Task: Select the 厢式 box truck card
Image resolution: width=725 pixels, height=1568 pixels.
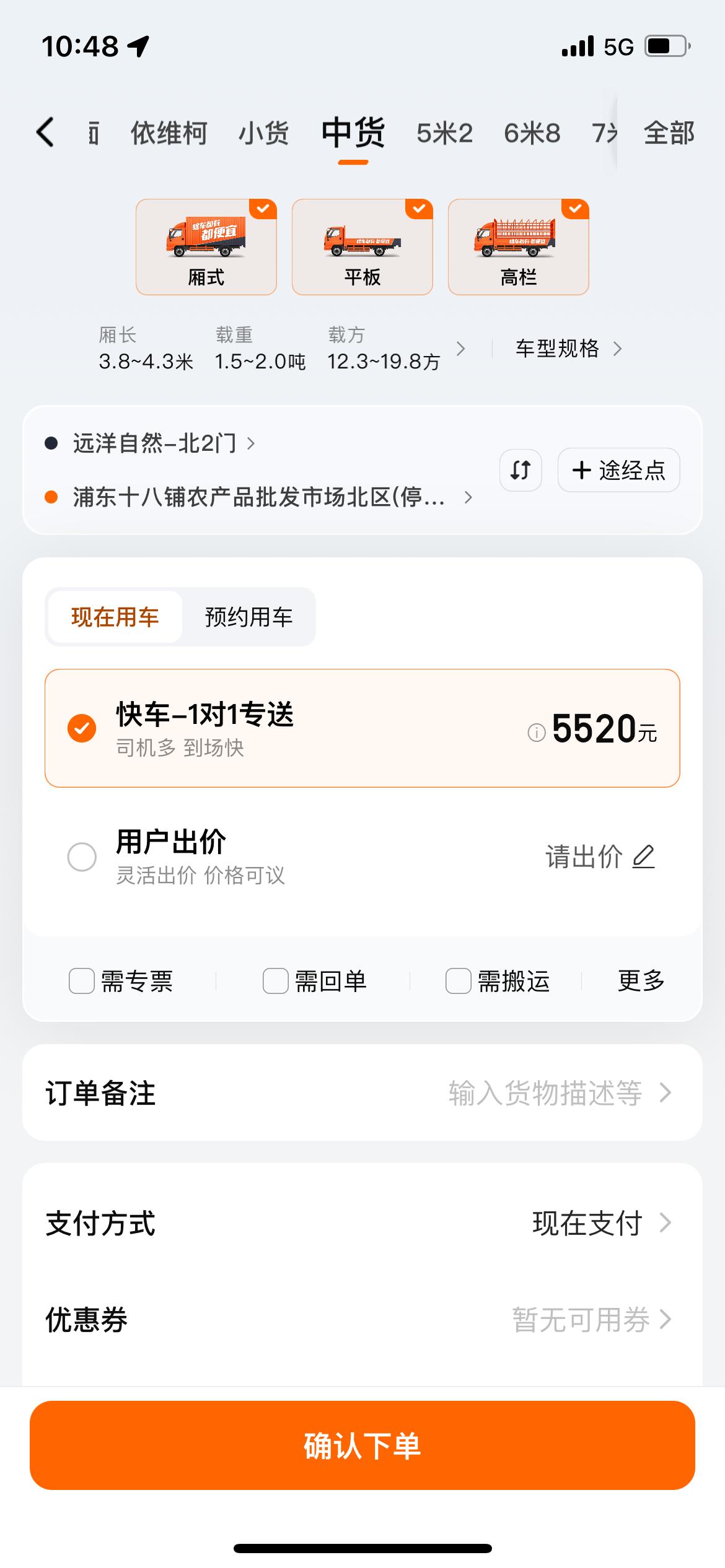Action: (206, 246)
